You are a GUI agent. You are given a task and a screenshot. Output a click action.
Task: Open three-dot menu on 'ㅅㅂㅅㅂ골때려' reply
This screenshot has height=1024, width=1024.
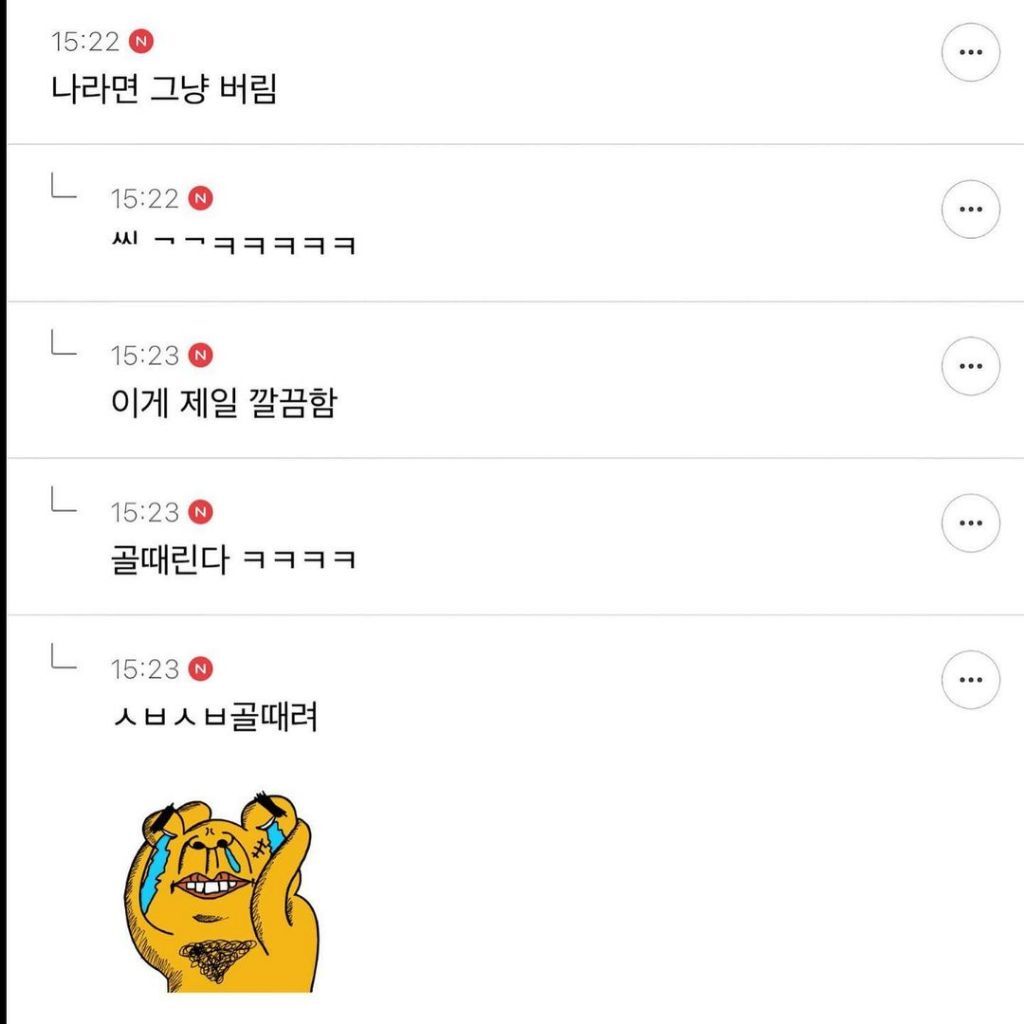click(971, 679)
